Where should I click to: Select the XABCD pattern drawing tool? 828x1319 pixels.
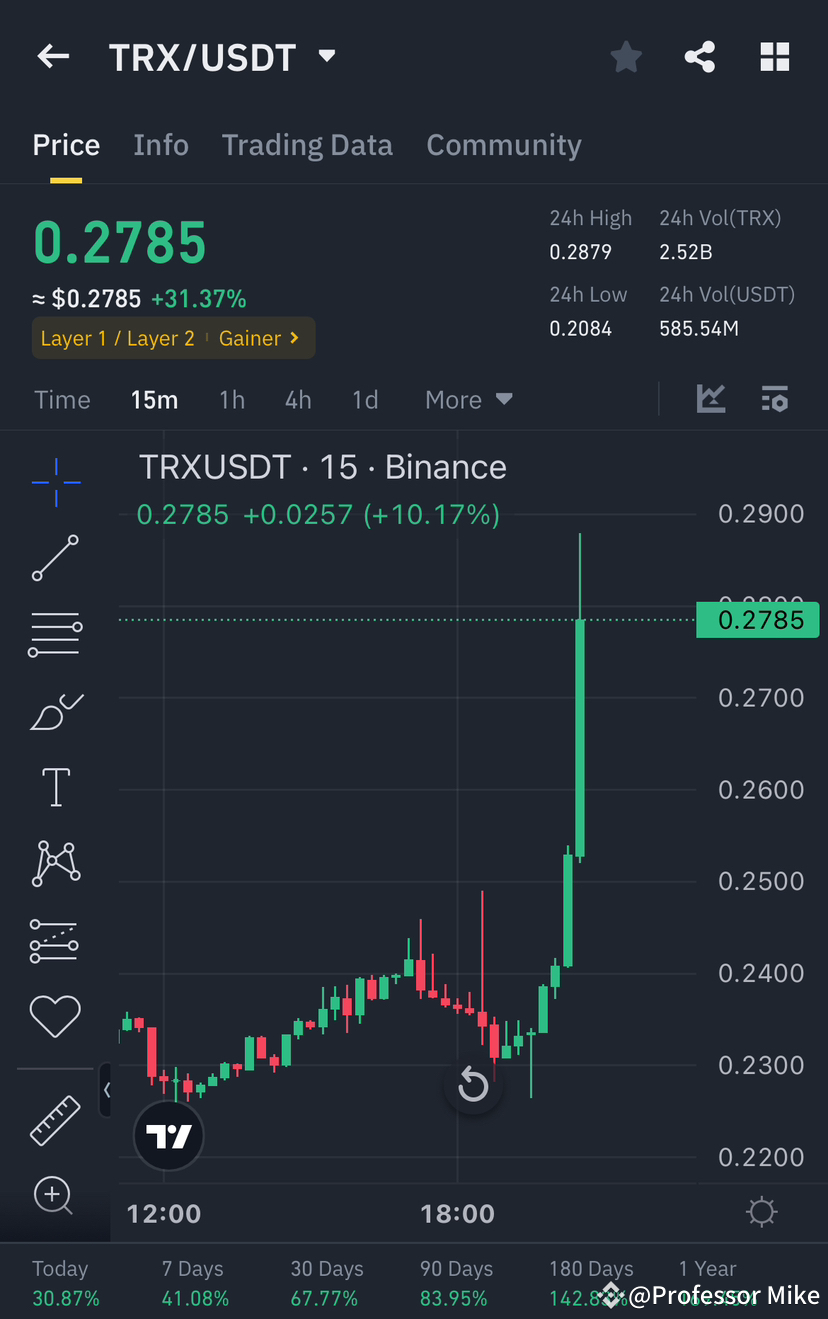(x=55, y=863)
